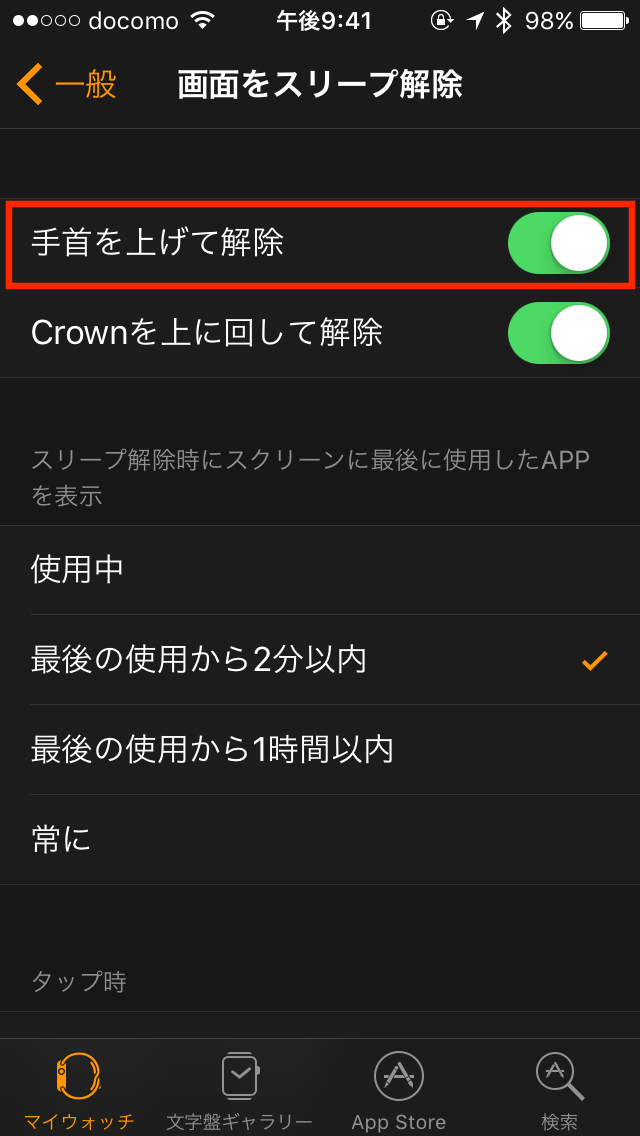Image resolution: width=640 pixels, height=1136 pixels.
Task: Go back to 一般 settings
Action: pos(68,85)
